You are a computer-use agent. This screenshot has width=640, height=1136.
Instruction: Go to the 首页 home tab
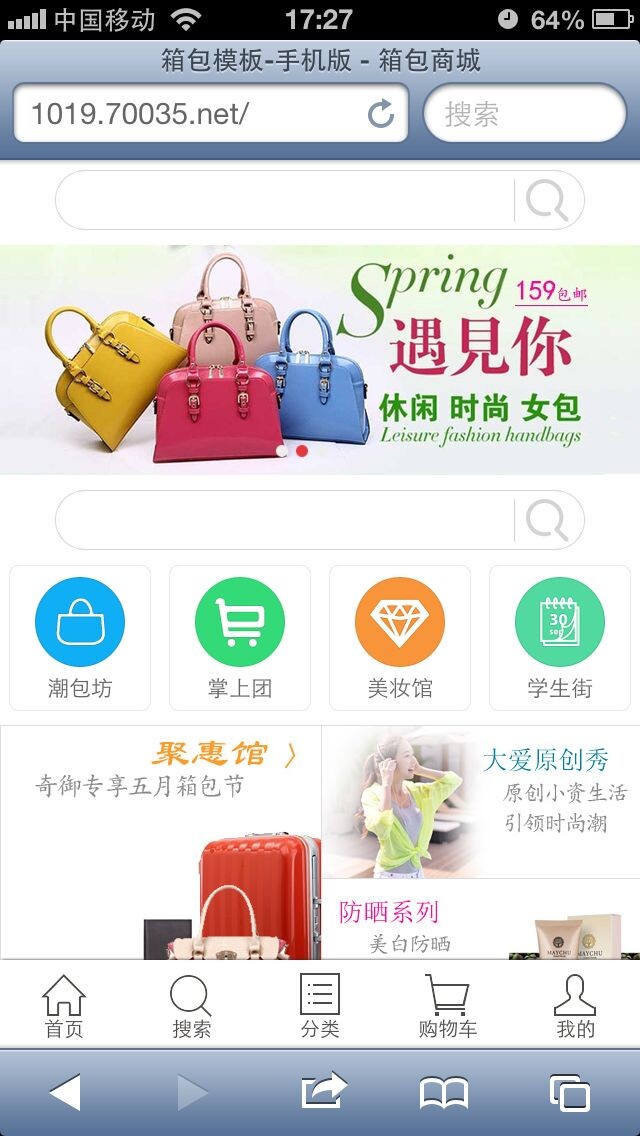(x=64, y=1006)
